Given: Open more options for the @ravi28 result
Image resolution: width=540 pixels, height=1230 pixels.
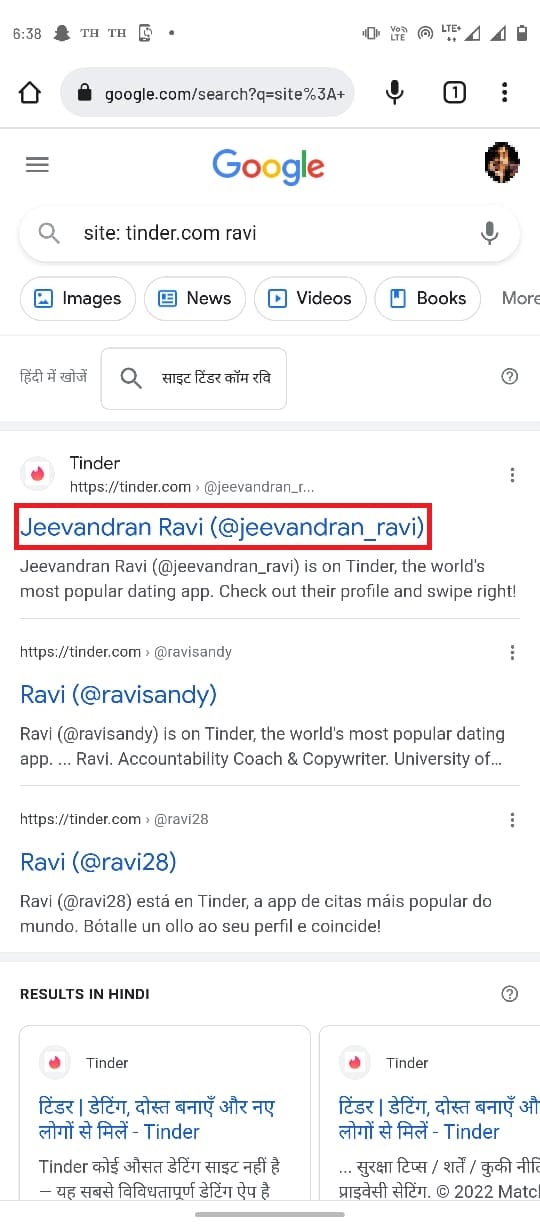Looking at the screenshot, I should click(x=512, y=820).
